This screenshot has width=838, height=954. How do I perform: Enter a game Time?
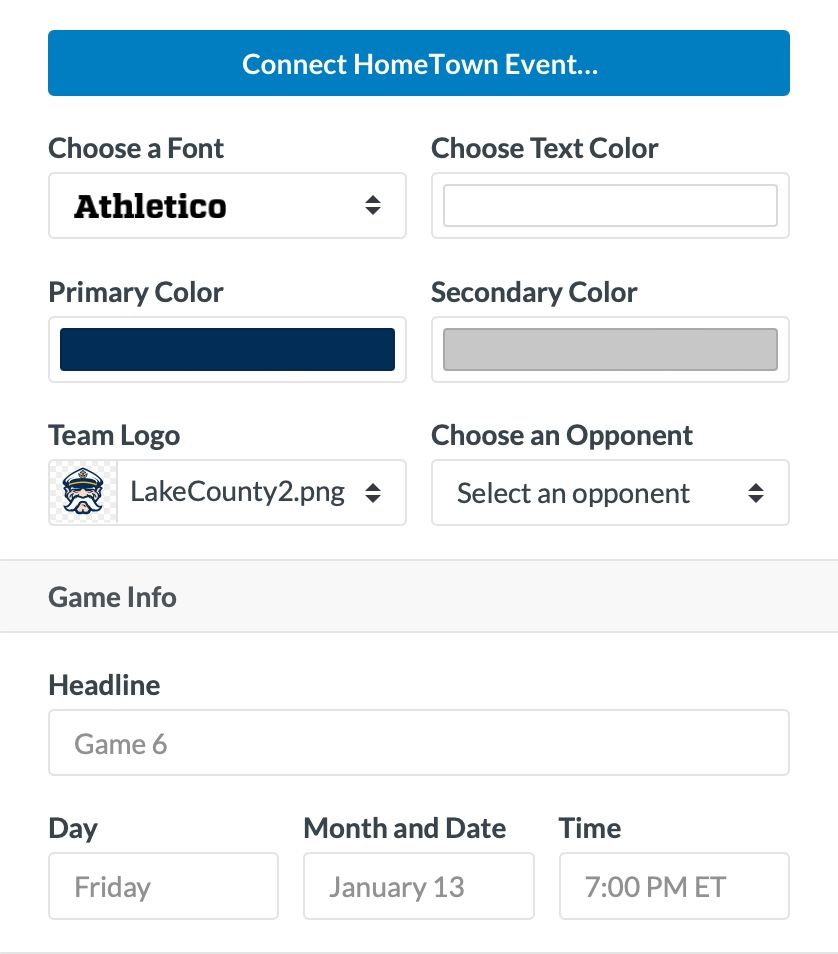674,886
